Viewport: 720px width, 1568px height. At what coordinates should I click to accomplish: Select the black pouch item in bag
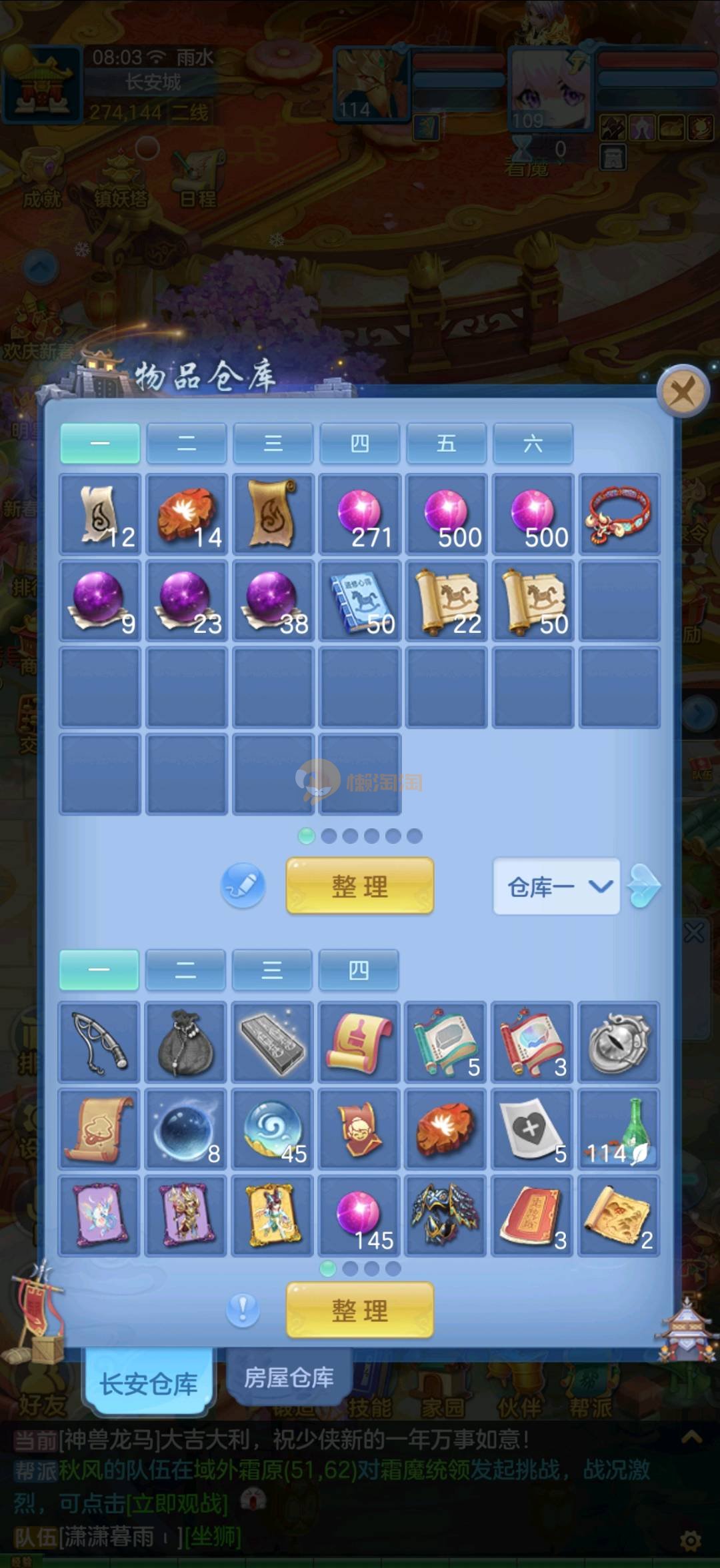185,1042
